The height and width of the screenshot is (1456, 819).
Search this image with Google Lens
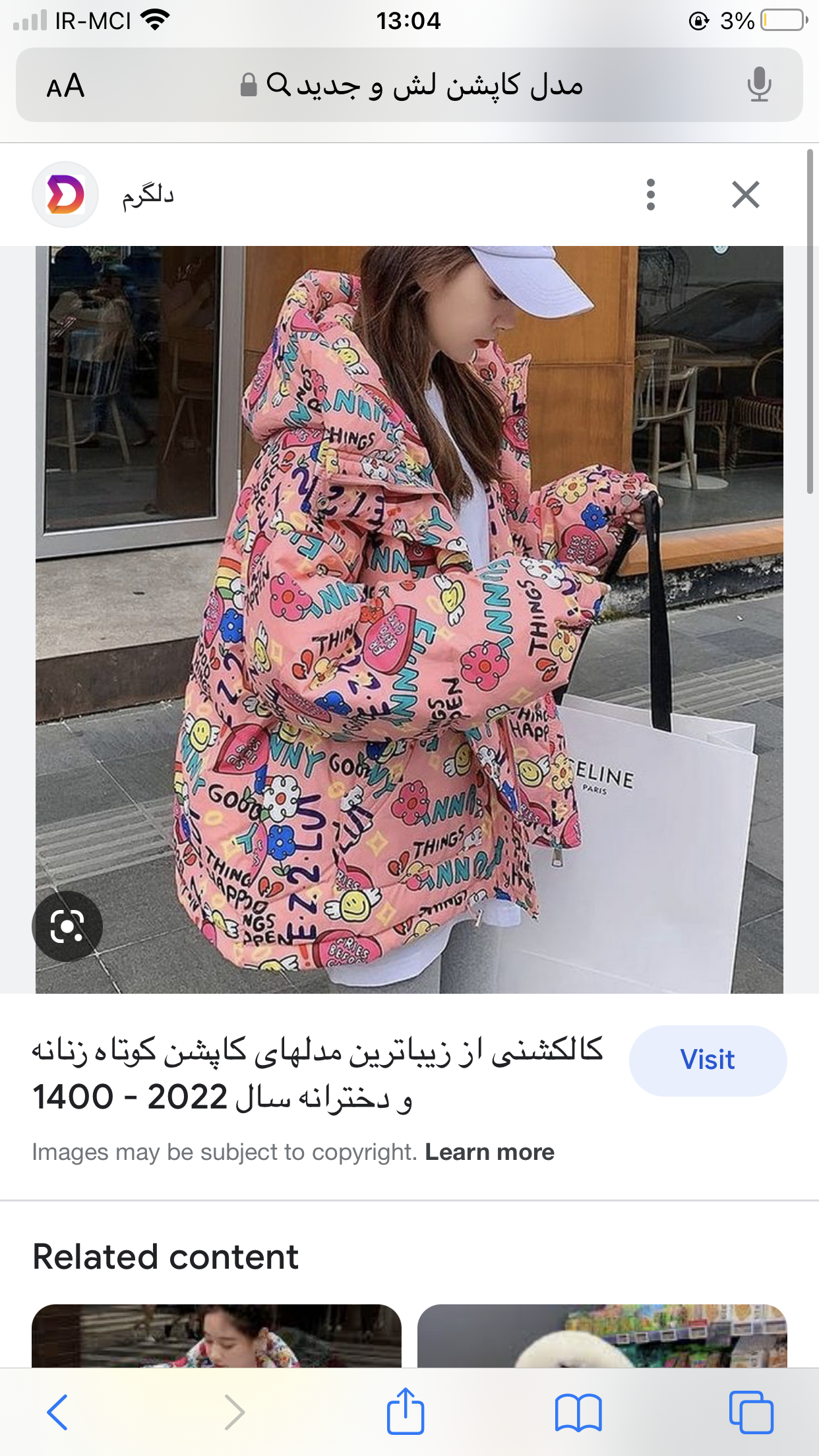pyautogui.click(x=67, y=926)
